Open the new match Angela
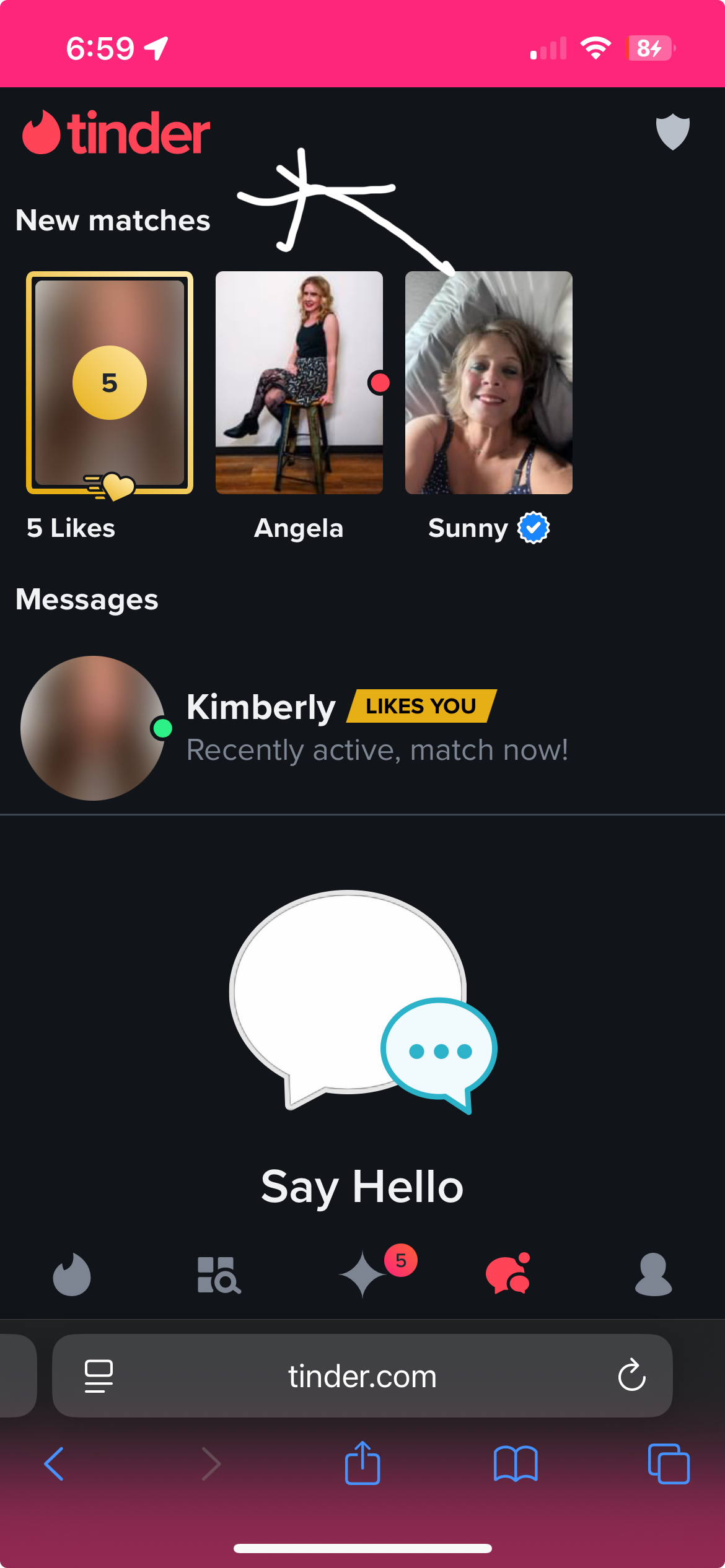This screenshot has height=1568, width=725. [299, 383]
